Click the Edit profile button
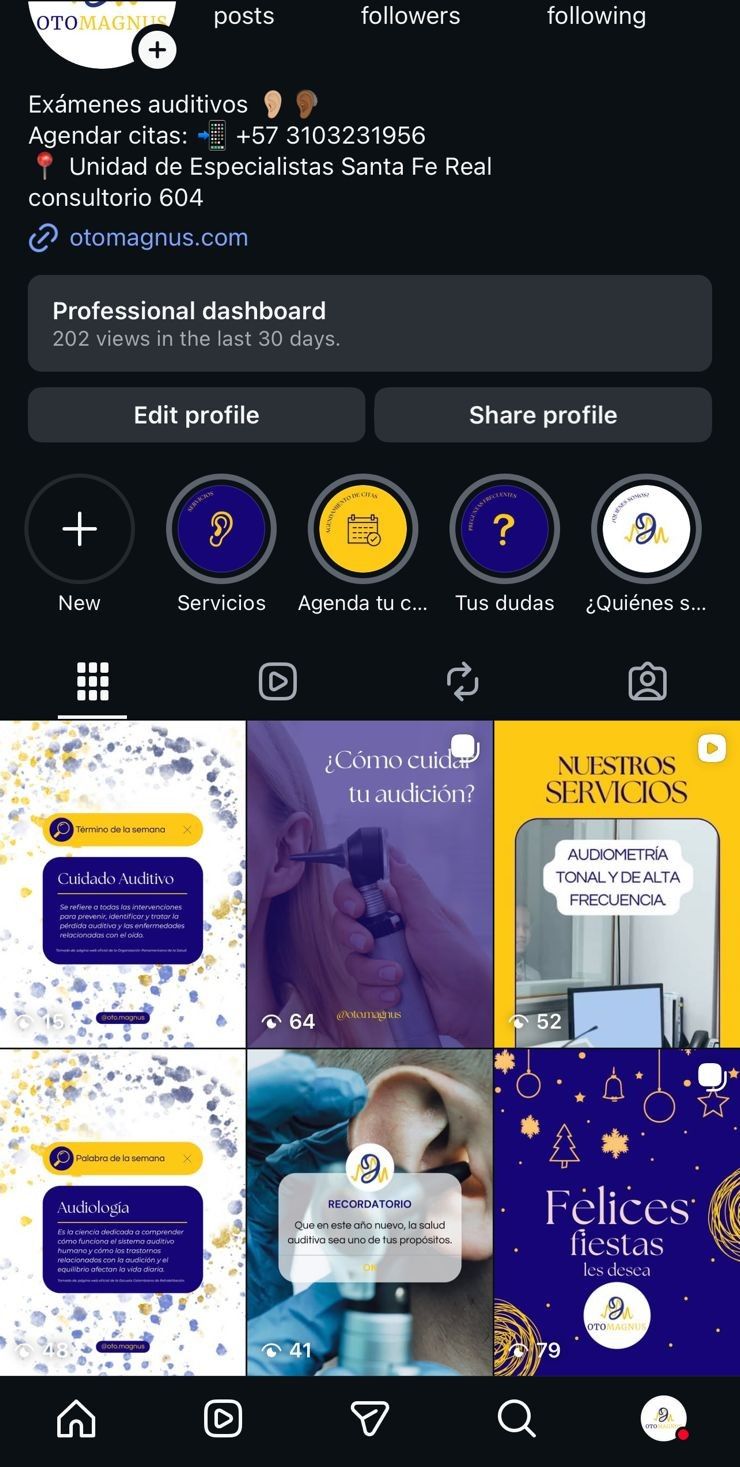Image resolution: width=740 pixels, height=1467 pixels. (196, 414)
